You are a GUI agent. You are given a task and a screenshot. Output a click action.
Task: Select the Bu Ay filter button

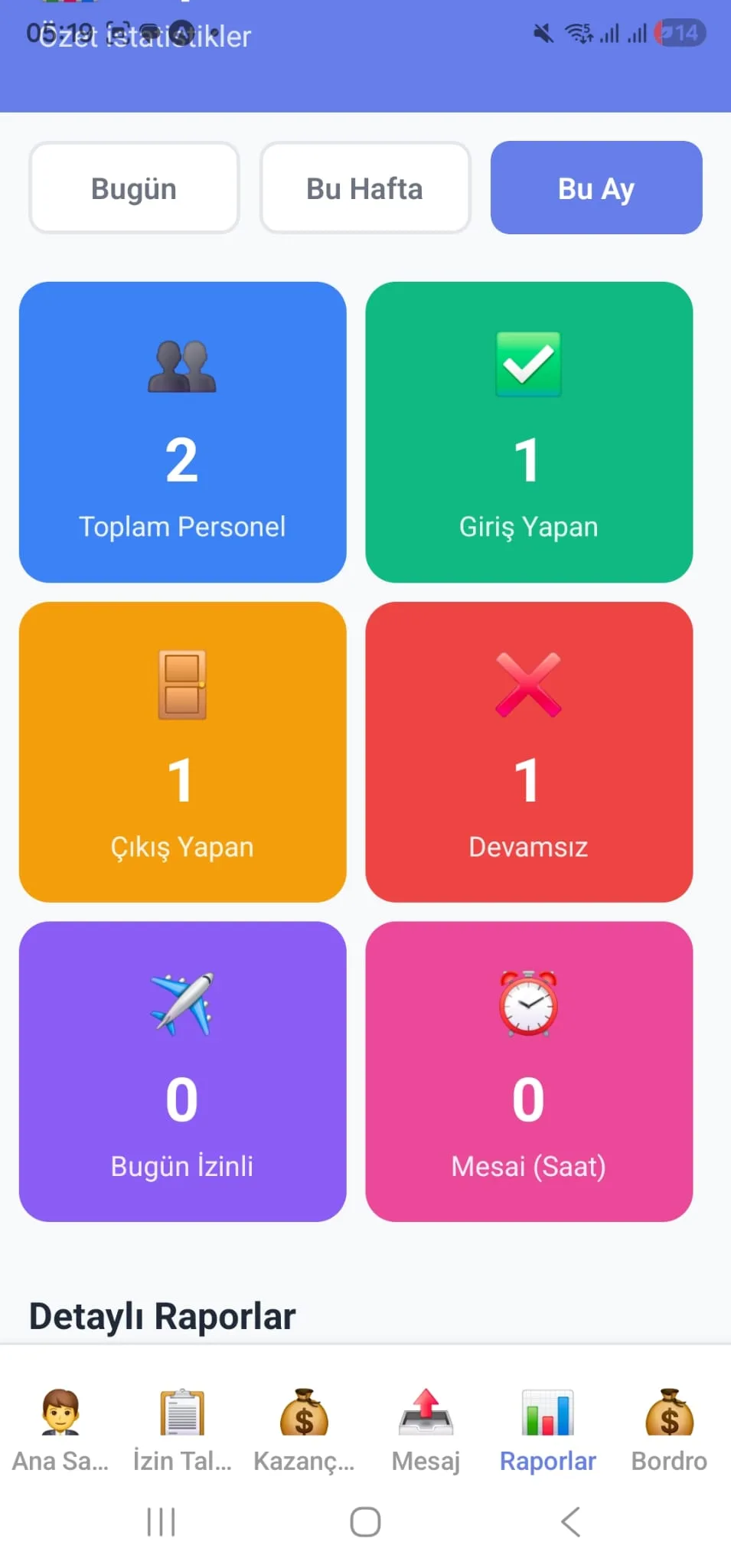click(596, 188)
